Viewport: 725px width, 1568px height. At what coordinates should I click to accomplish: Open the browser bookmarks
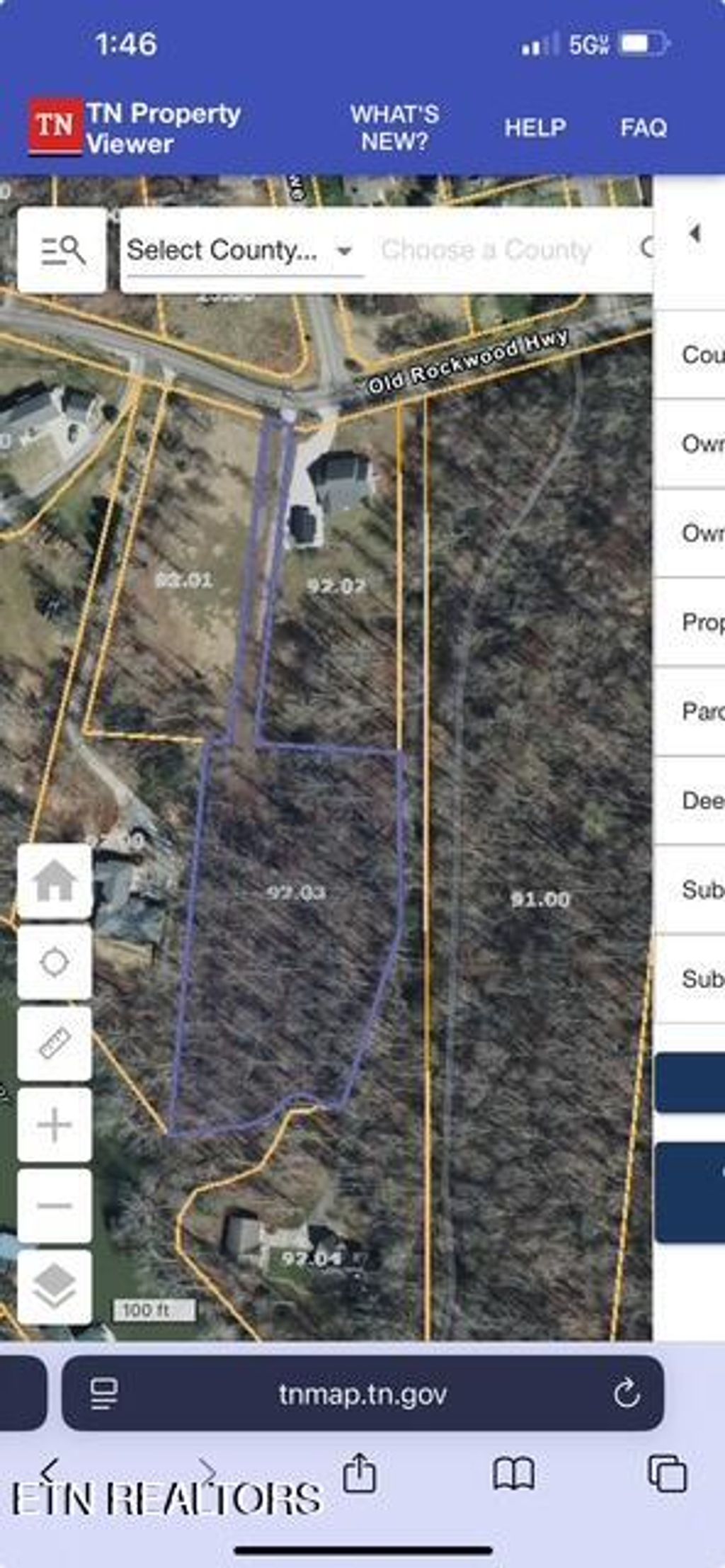coord(513,1473)
